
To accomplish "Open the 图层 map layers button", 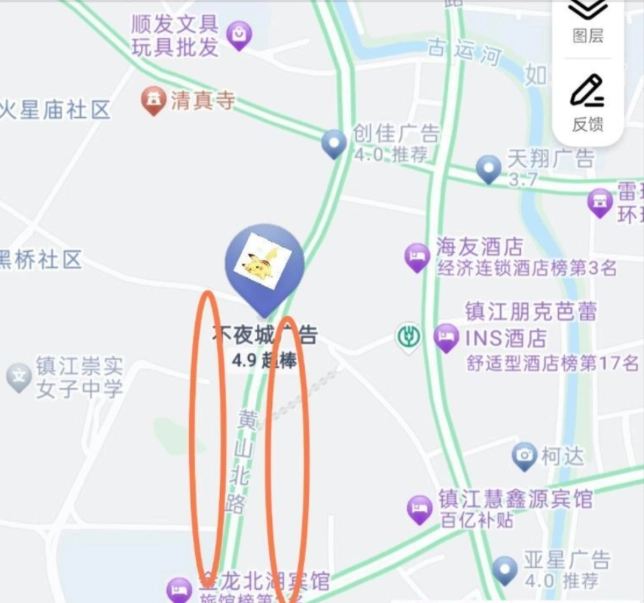I will coord(588,18).
